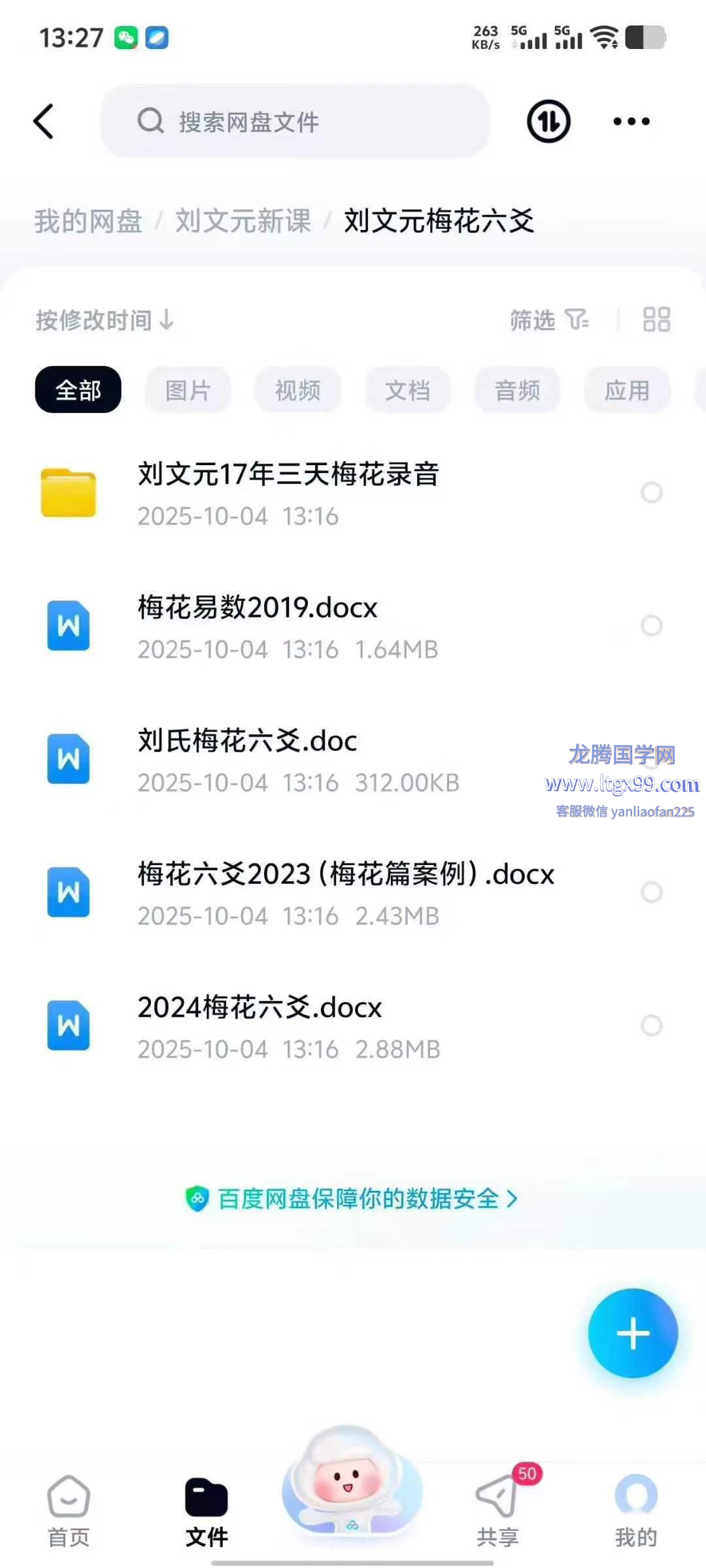Change the 按修改时间 sort order
Viewport: 706px width, 1568px height.
(x=105, y=320)
